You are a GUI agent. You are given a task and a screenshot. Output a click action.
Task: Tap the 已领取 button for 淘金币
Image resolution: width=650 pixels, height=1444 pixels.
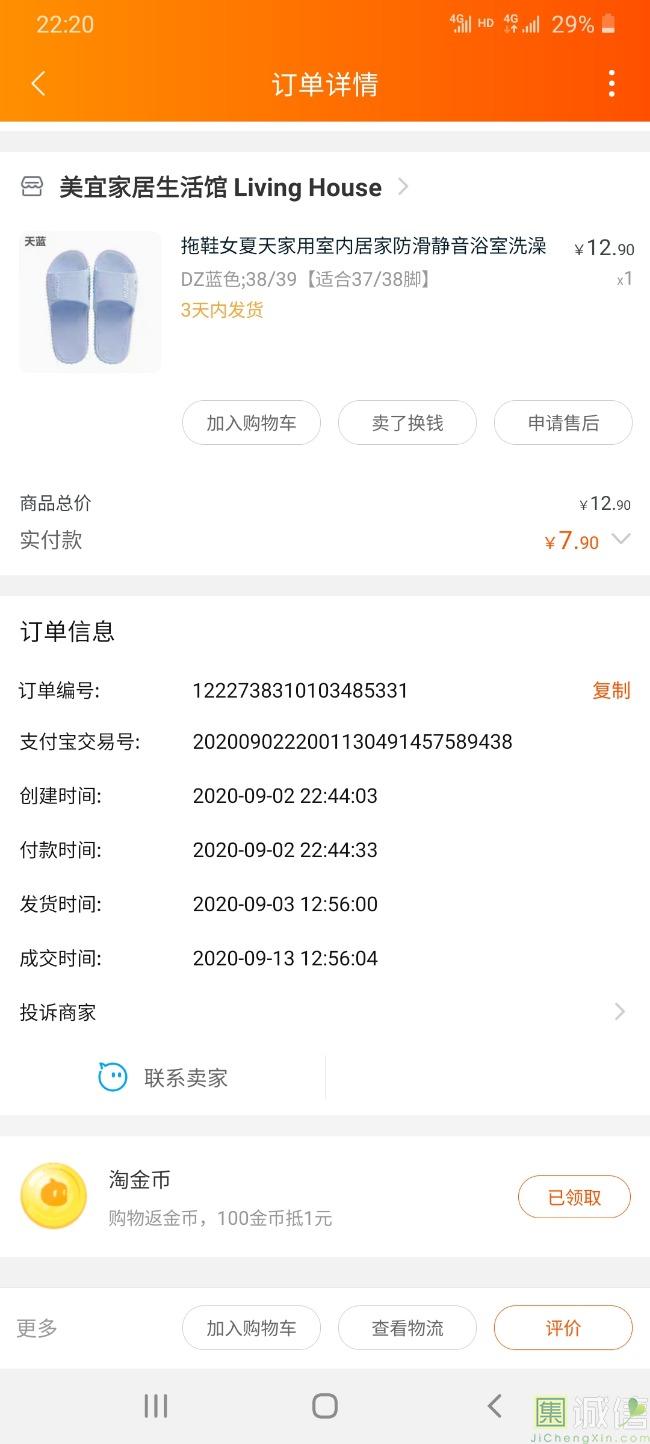pyautogui.click(x=574, y=1197)
